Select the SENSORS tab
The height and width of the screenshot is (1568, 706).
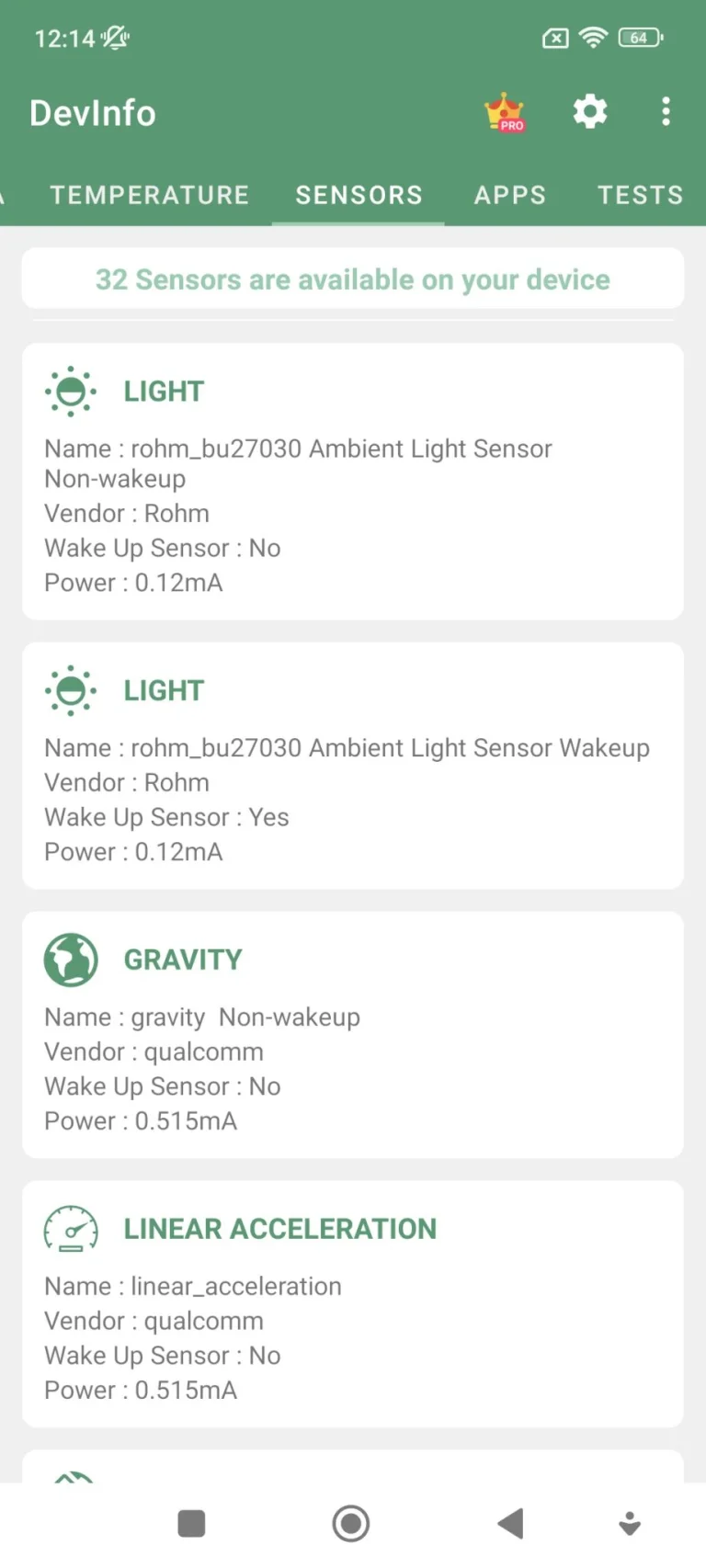[359, 195]
